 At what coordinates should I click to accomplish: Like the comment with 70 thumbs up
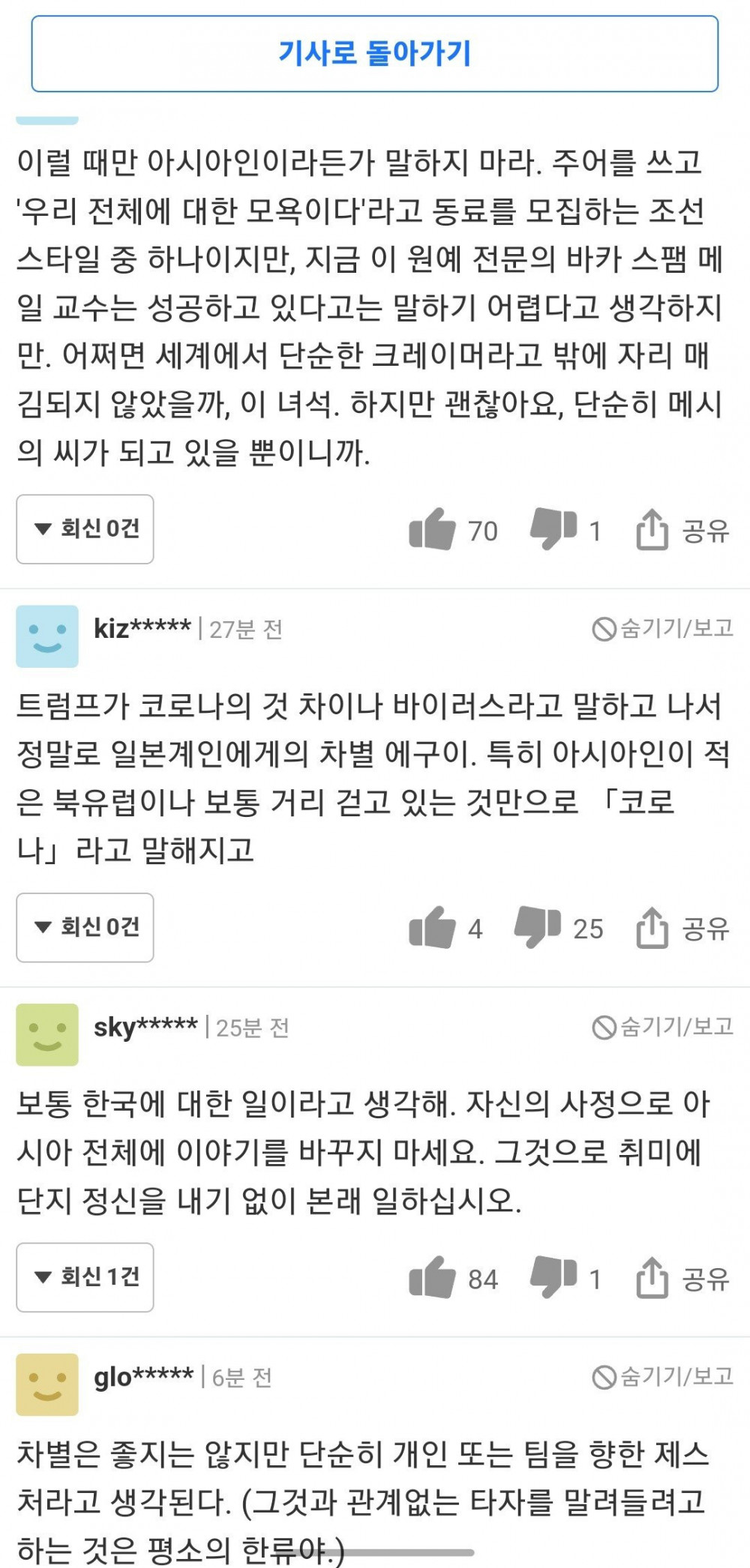pos(433,529)
